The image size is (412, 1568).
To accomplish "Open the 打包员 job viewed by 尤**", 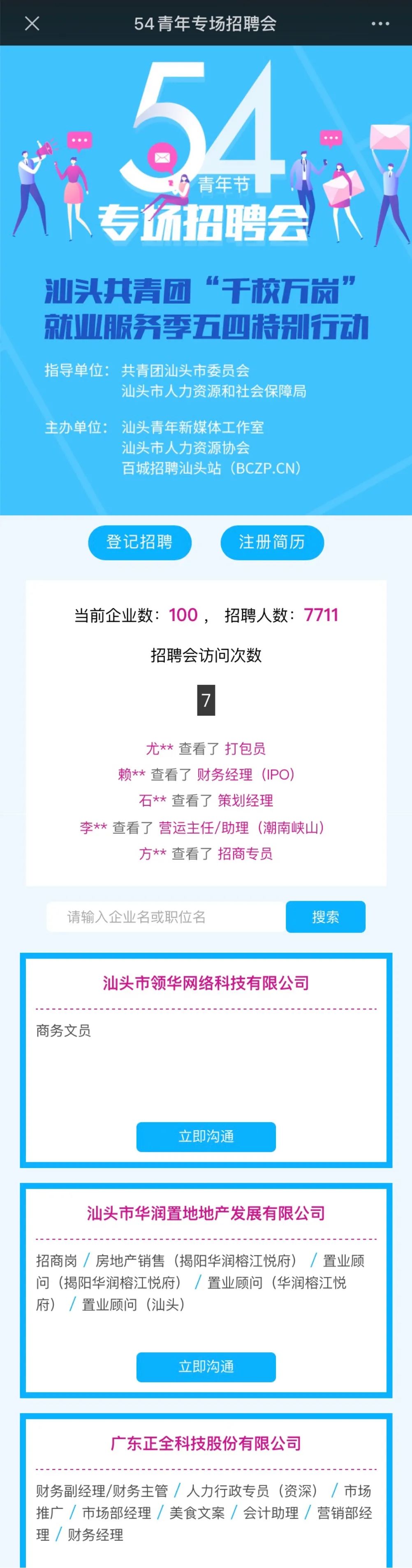I will pyautogui.click(x=245, y=748).
